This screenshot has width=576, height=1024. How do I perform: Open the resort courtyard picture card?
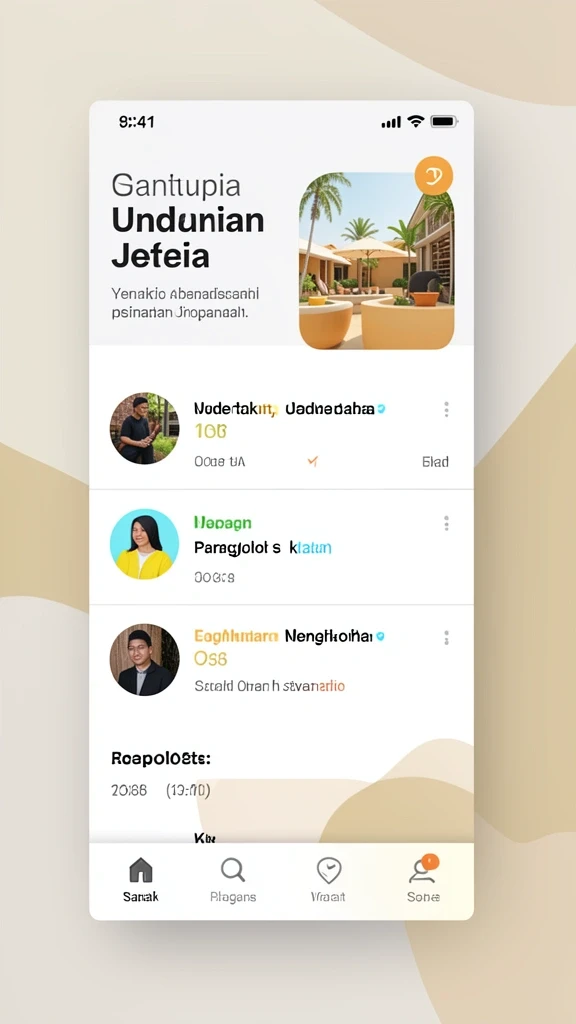pos(376,261)
